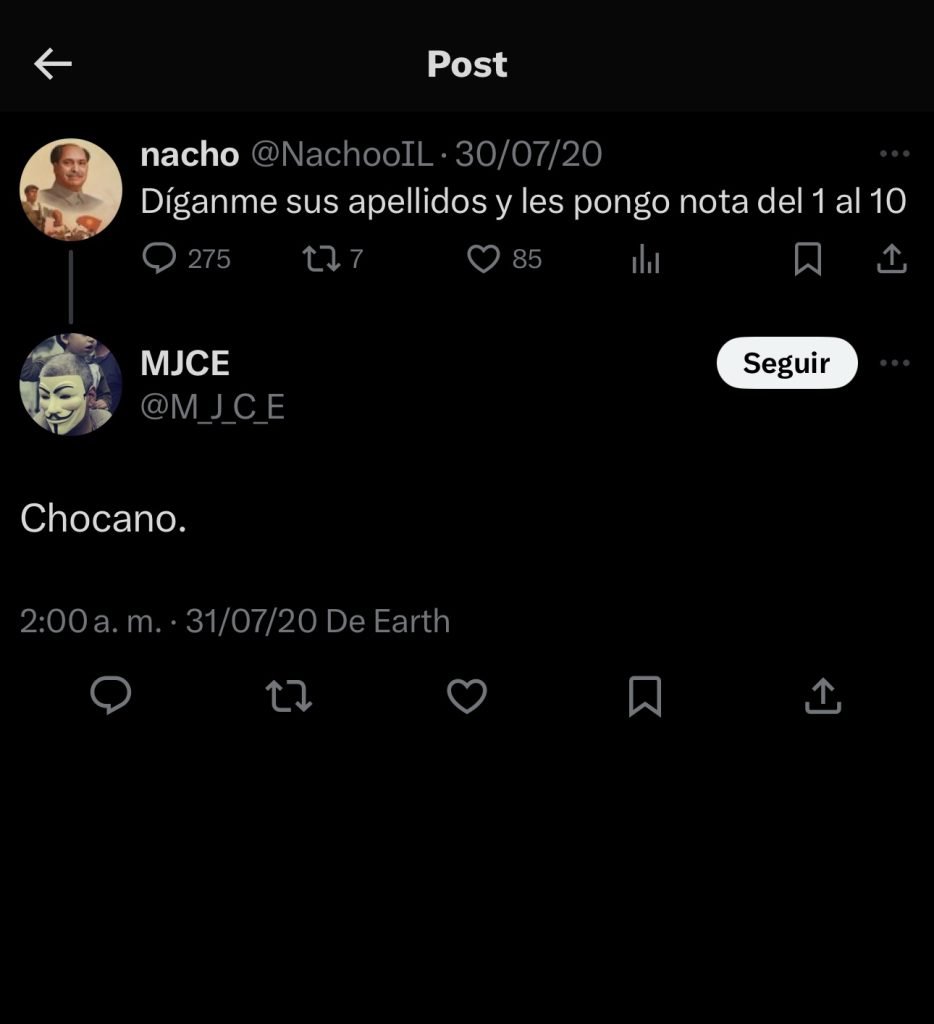Open overflow menu on MJCE's post
The image size is (934, 1024).
point(894,363)
